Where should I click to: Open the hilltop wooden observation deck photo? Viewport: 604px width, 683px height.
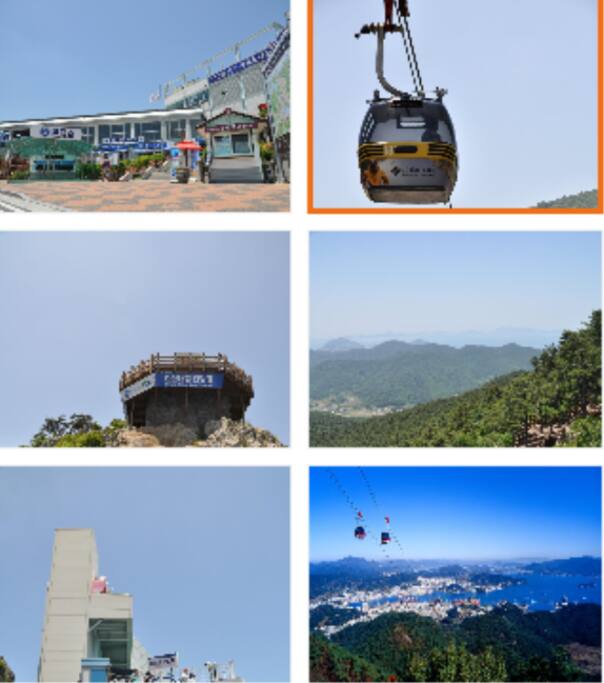pyautogui.click(x=145, y=339)
